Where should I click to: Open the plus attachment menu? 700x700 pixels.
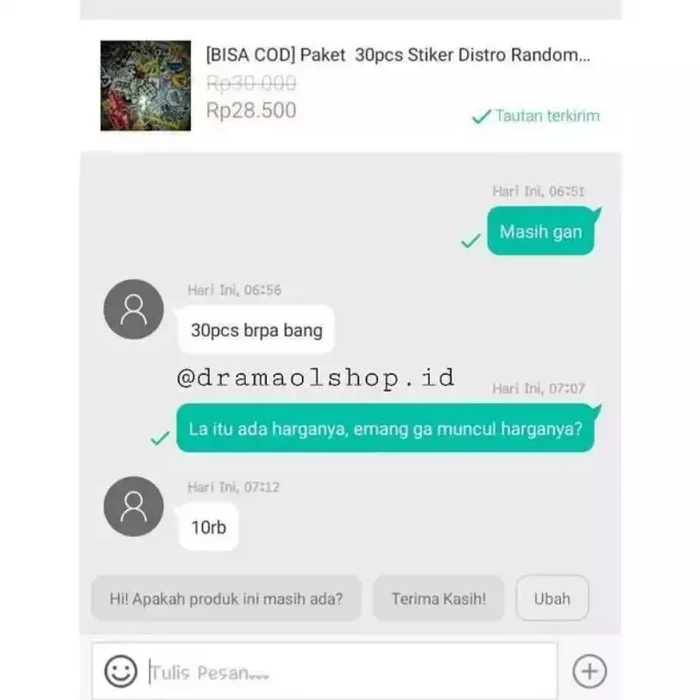tap(590, 671)
